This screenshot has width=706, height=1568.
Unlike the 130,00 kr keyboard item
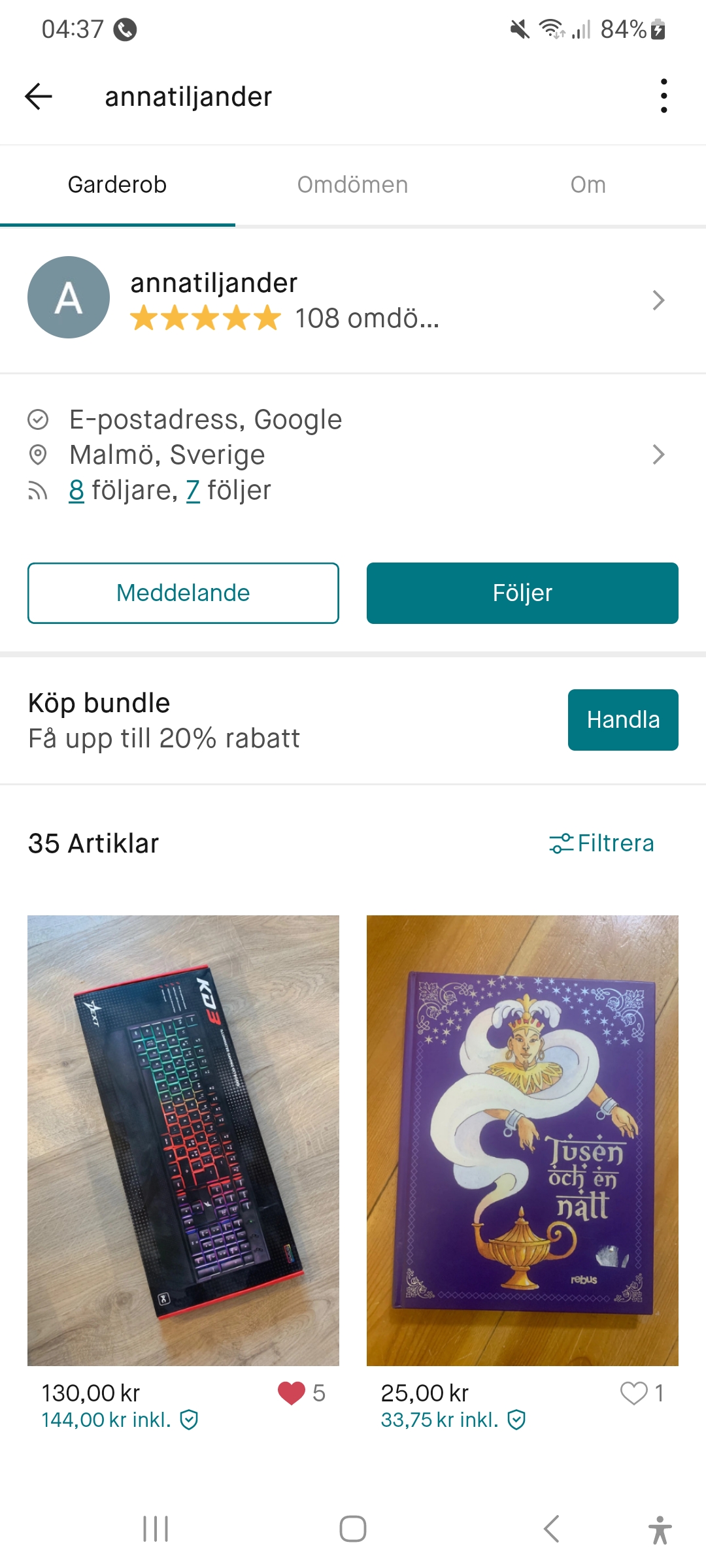point(292,1393)
